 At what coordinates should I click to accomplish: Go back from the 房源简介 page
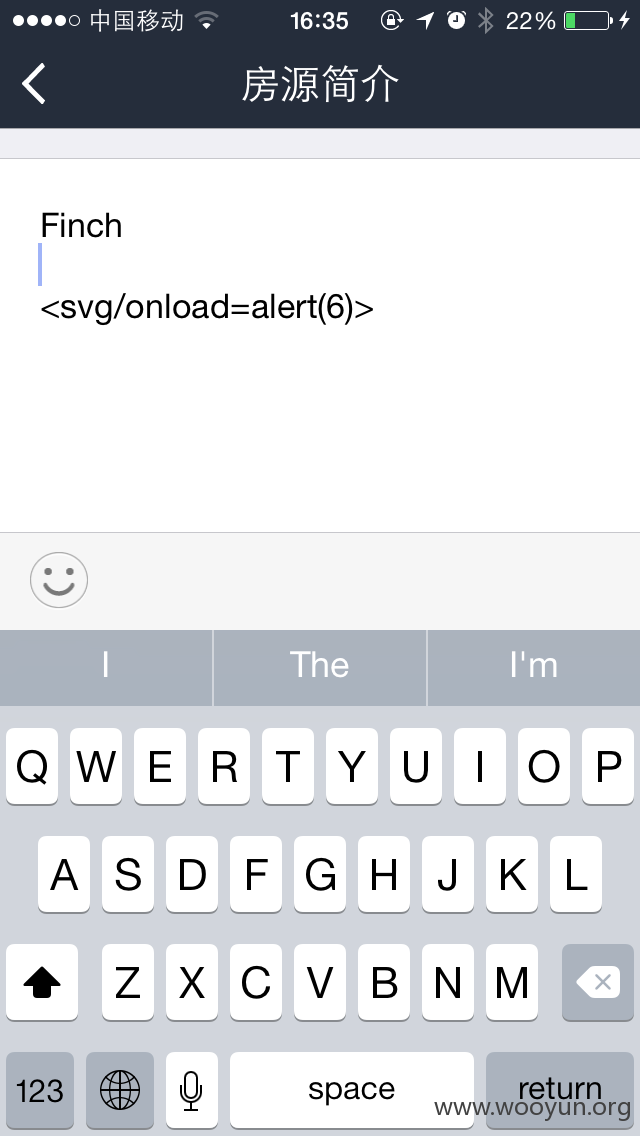tap(33, 84)
